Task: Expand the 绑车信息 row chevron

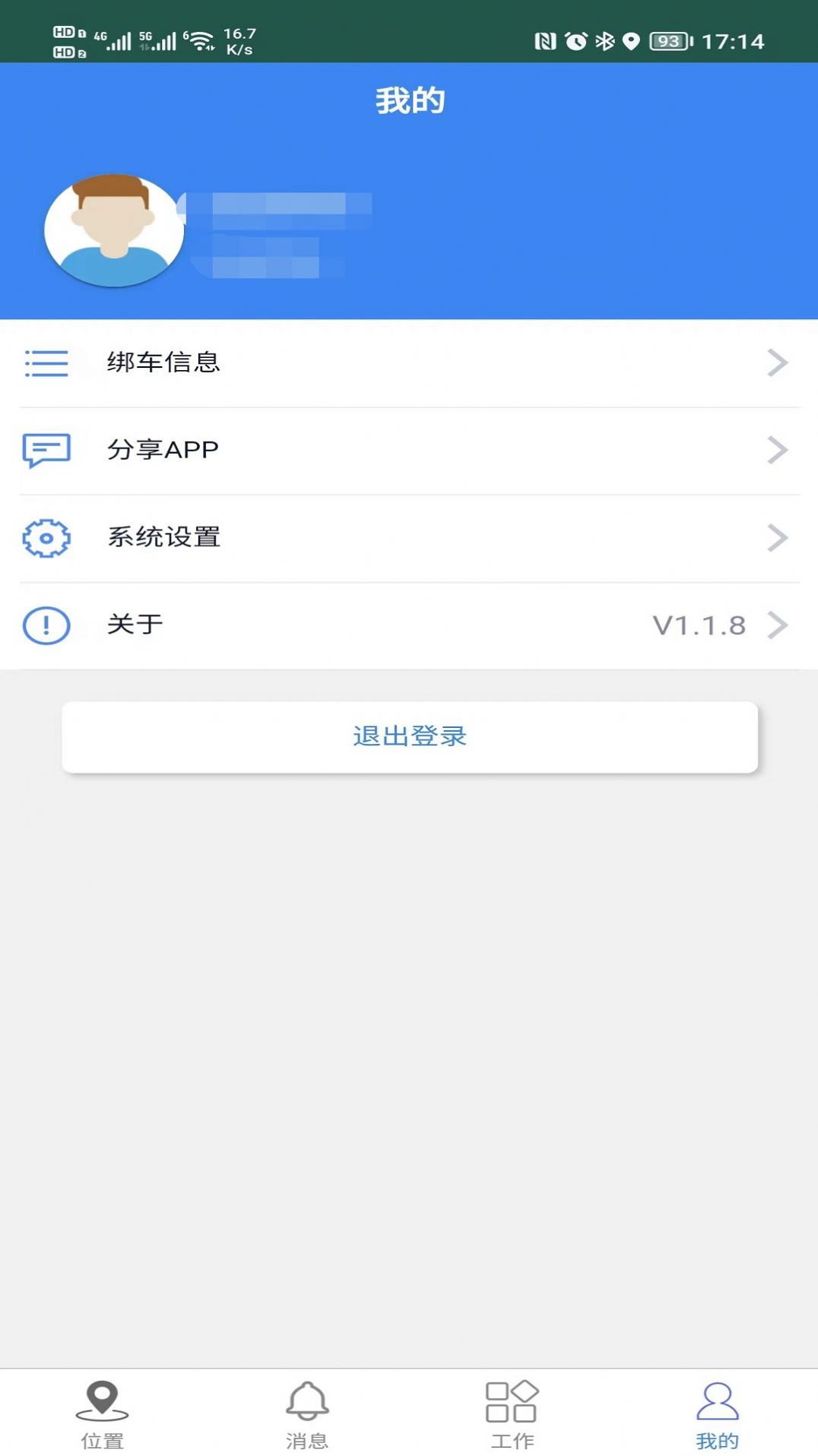Action: 776,363
